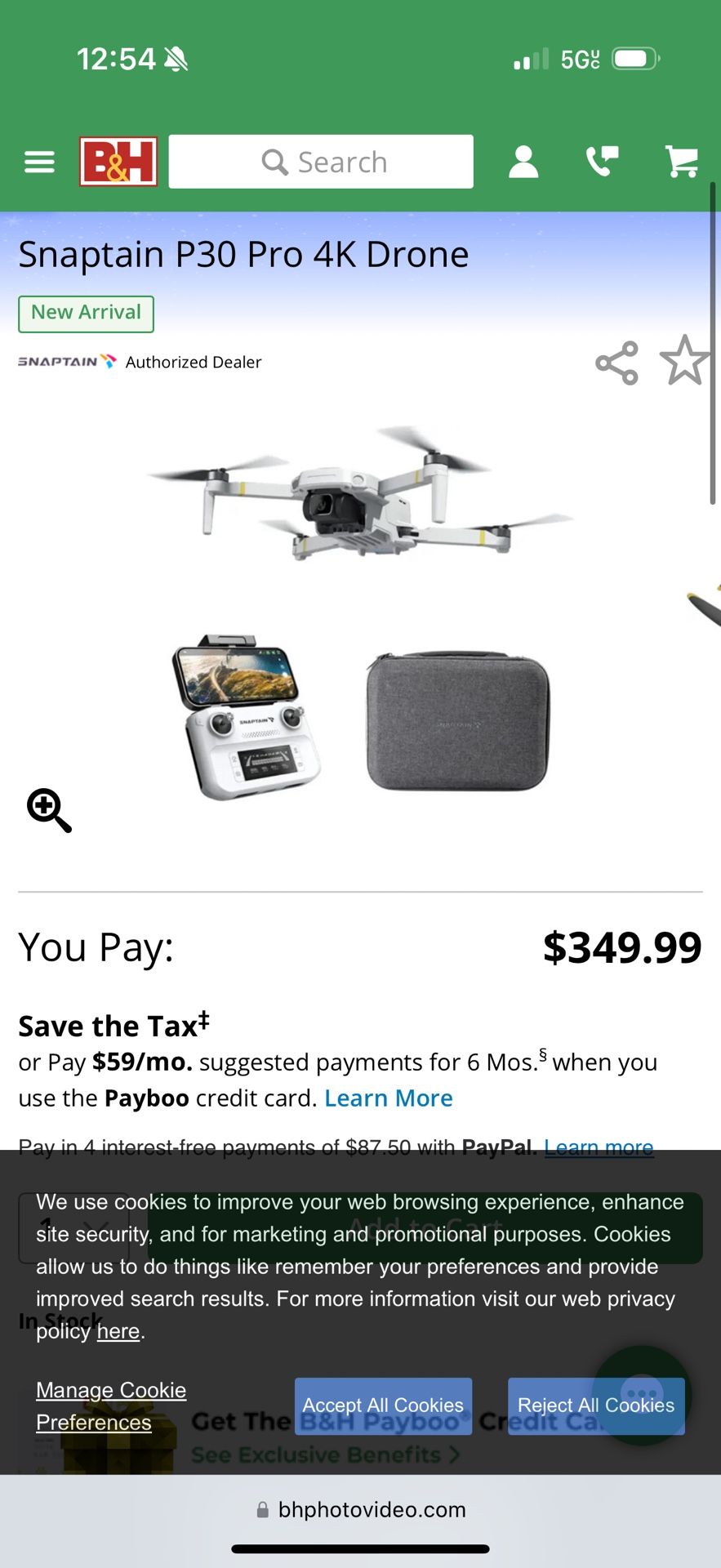Click the B&H logo
721x1568 pixels.
[x=118, y=161]
